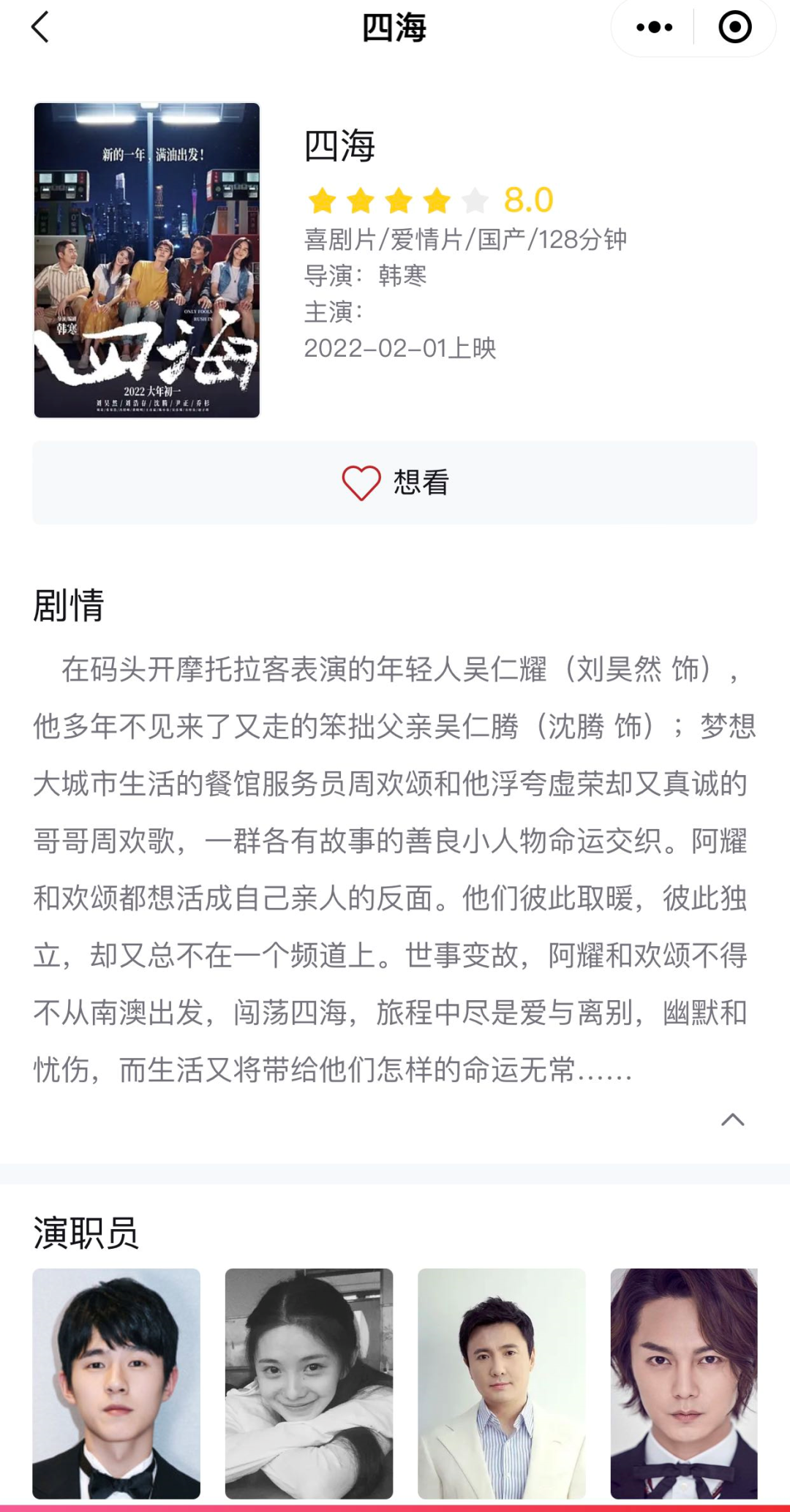Viewport: 790px width, 1512px height.
Task: Open the third cast member in white suit
Action: (x=501, y=1383)
